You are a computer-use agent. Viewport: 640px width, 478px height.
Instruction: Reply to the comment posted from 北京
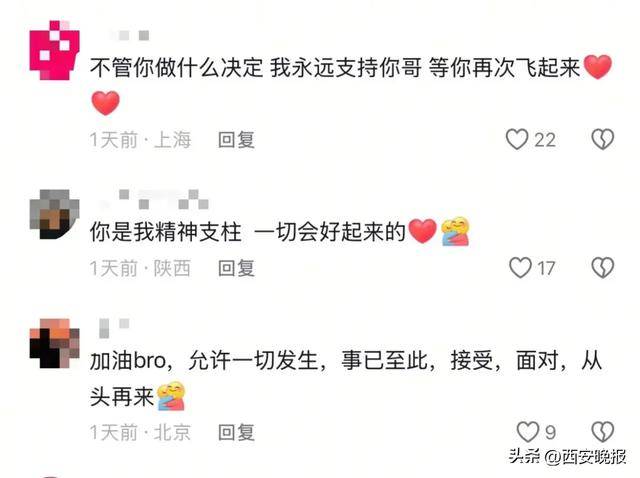click(237, 432)
